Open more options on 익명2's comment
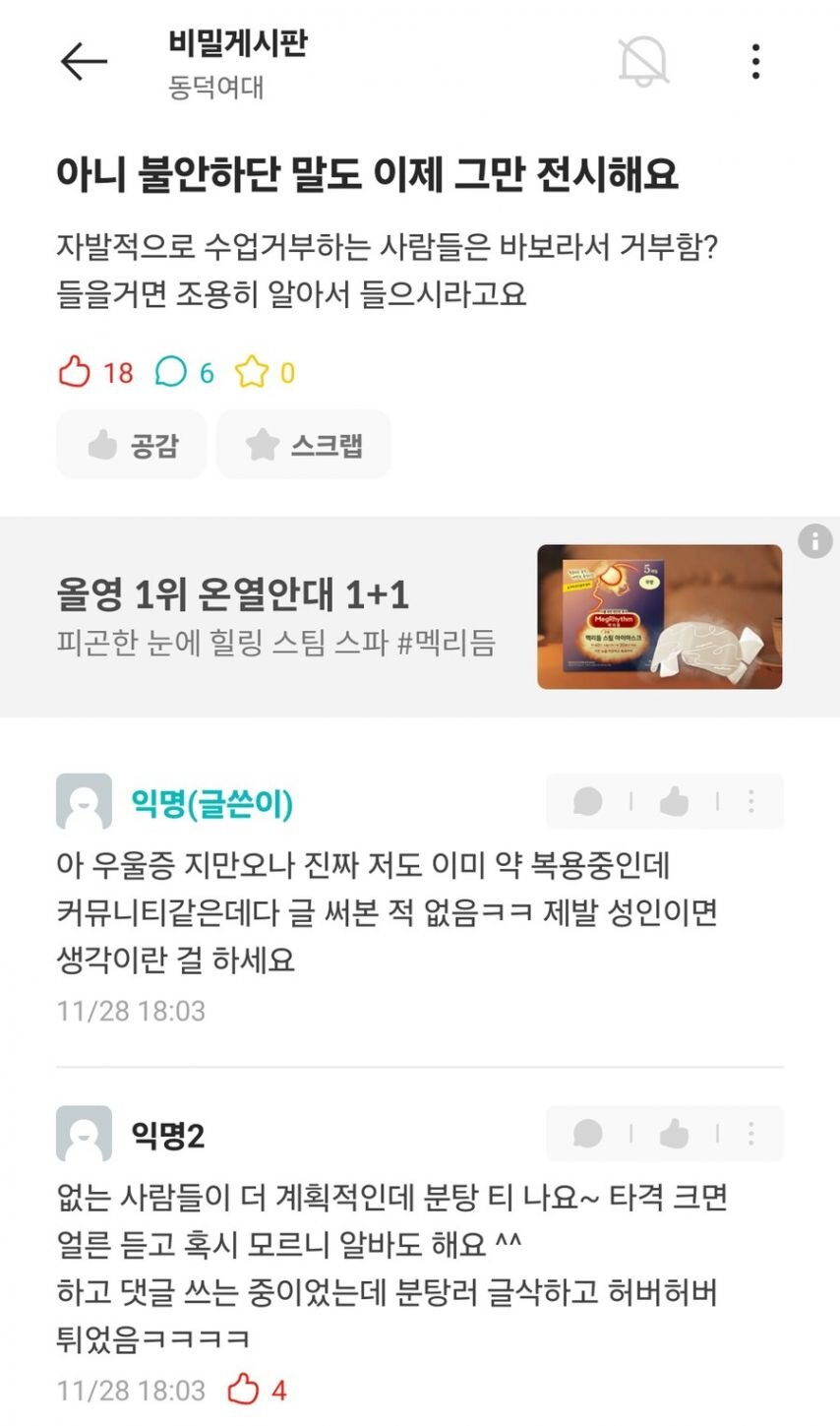 point(751,1134)
